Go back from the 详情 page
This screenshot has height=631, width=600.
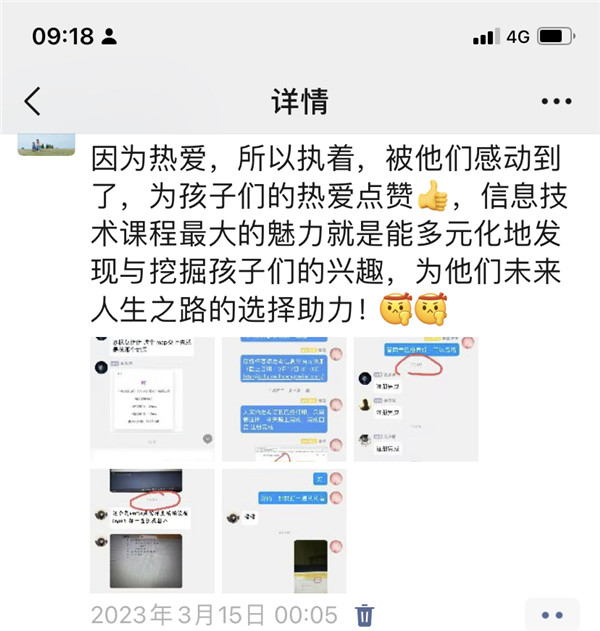tap(33, 102)
